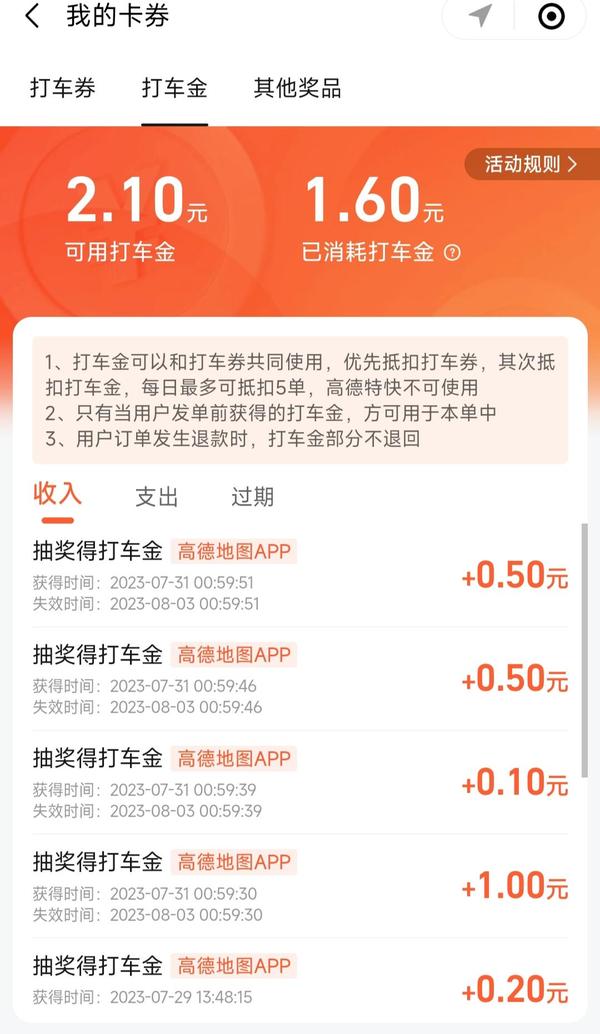View 活动规则 details
Viewport: 600px width, 1034px height.
tap(531, 165)
